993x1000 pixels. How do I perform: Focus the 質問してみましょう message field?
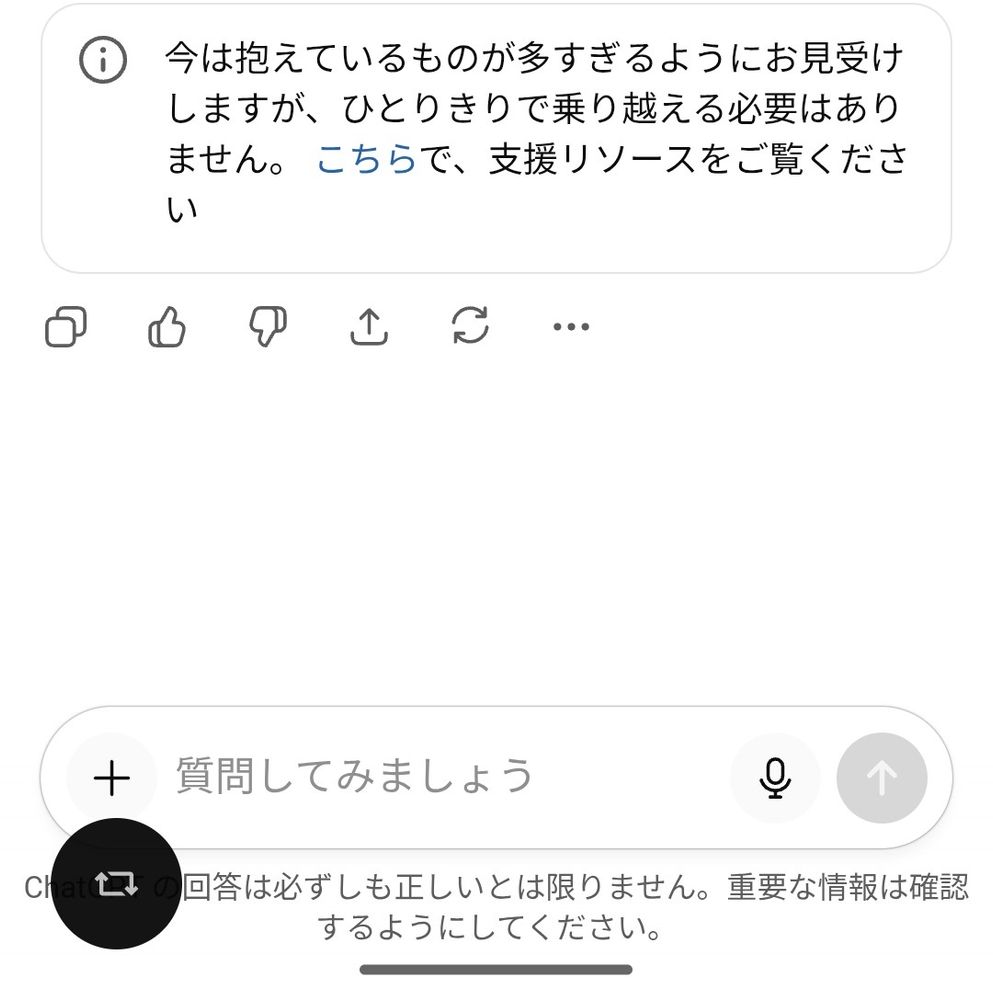(x=440, y=777)
